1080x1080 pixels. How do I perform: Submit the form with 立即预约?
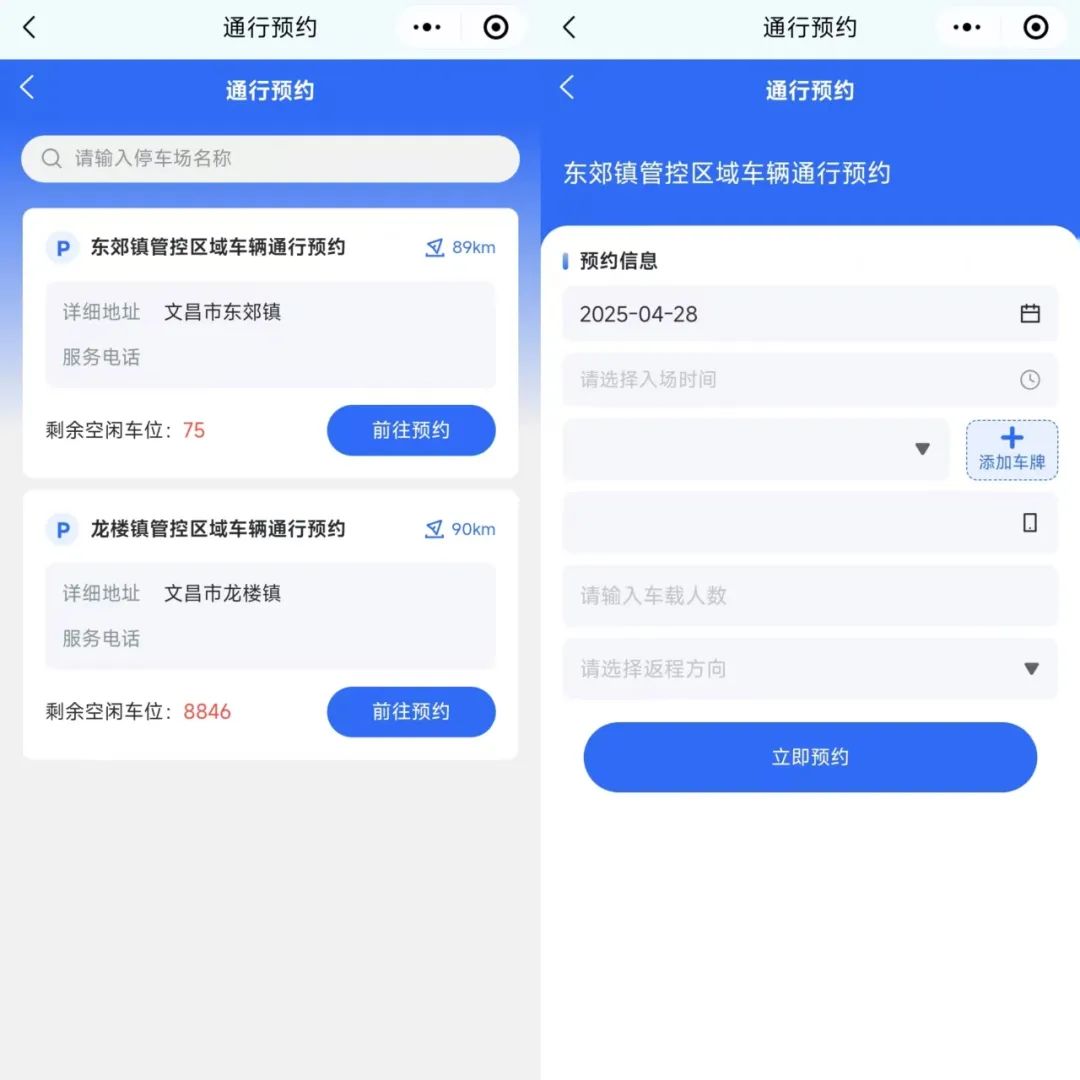tap(809, 757)
